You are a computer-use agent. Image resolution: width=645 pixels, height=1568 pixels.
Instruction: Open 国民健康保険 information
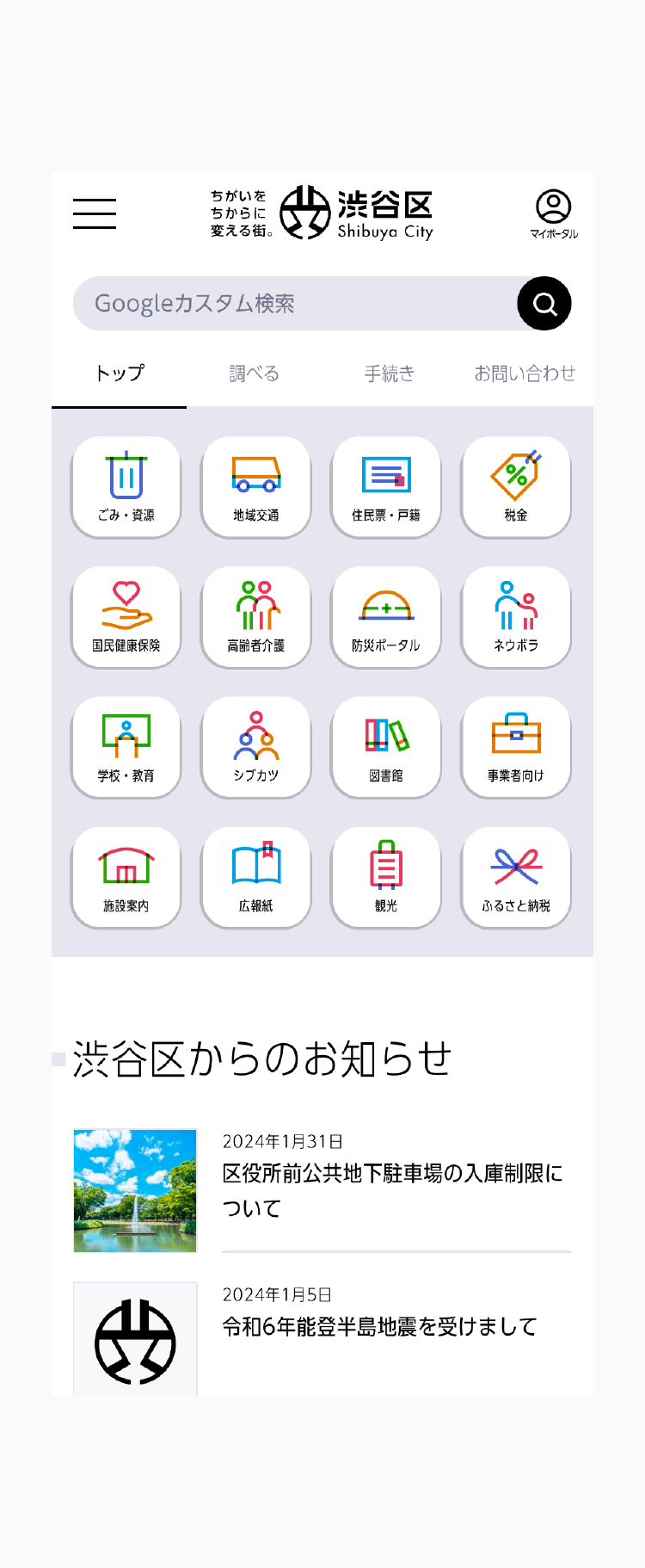tap(126, 617)
